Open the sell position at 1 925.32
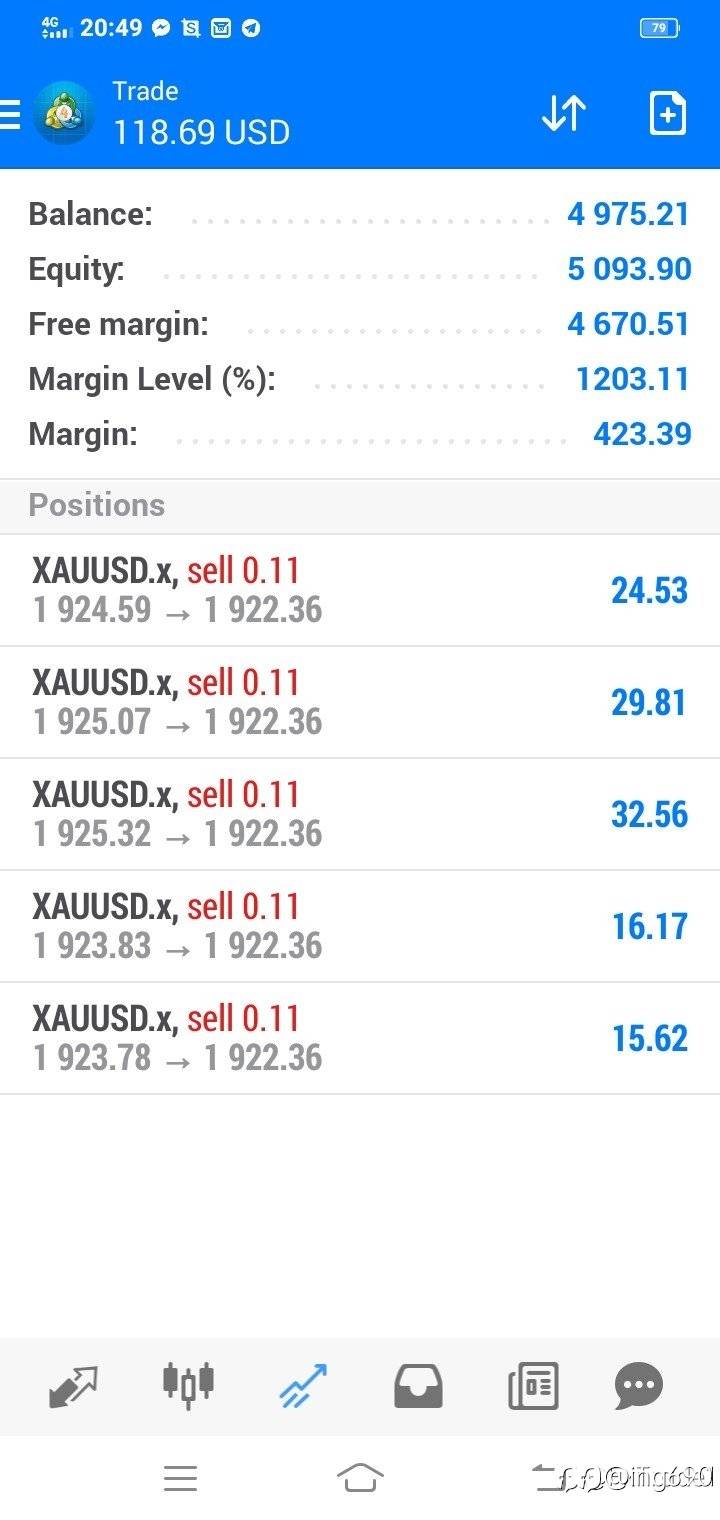 coord(360,814)
